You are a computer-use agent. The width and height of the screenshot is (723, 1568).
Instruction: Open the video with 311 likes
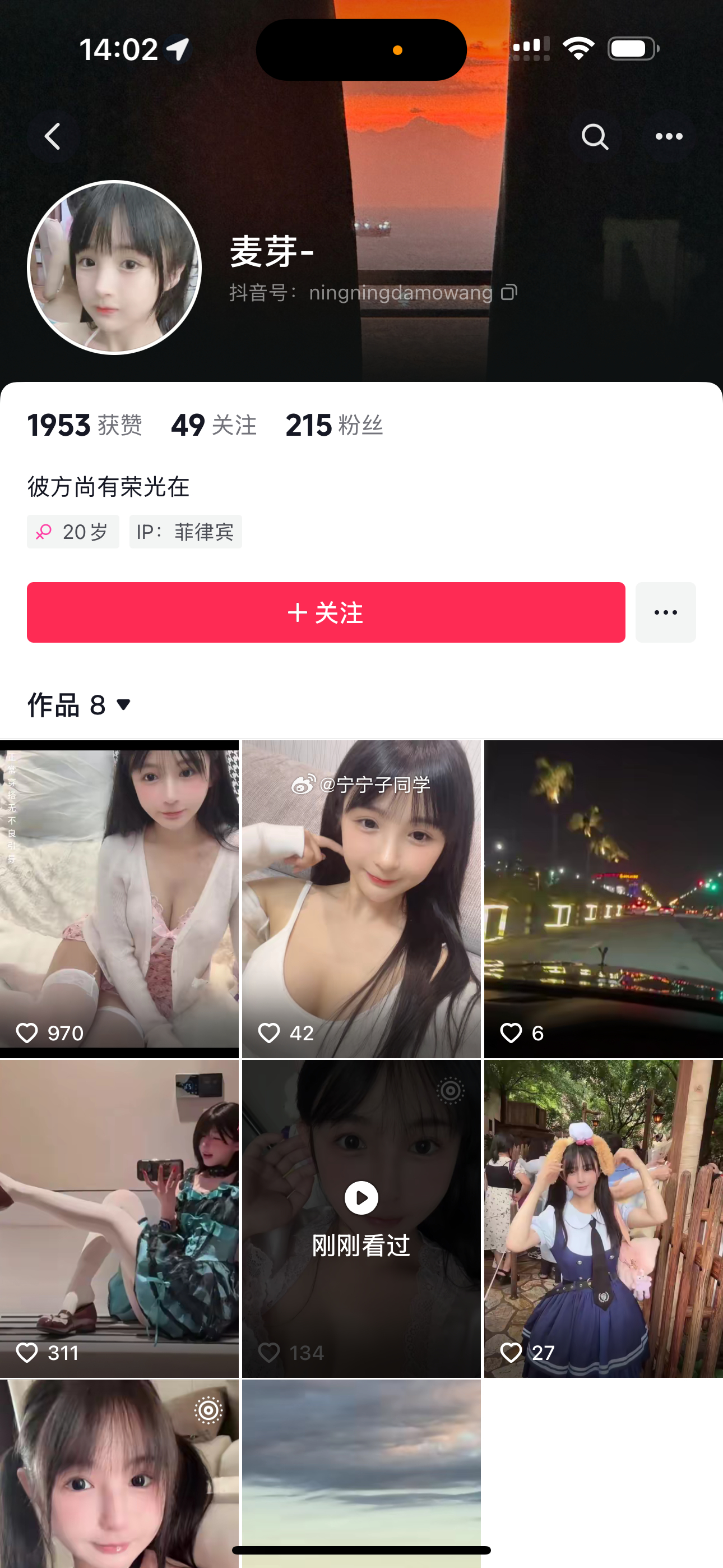tap(119, 1219)
